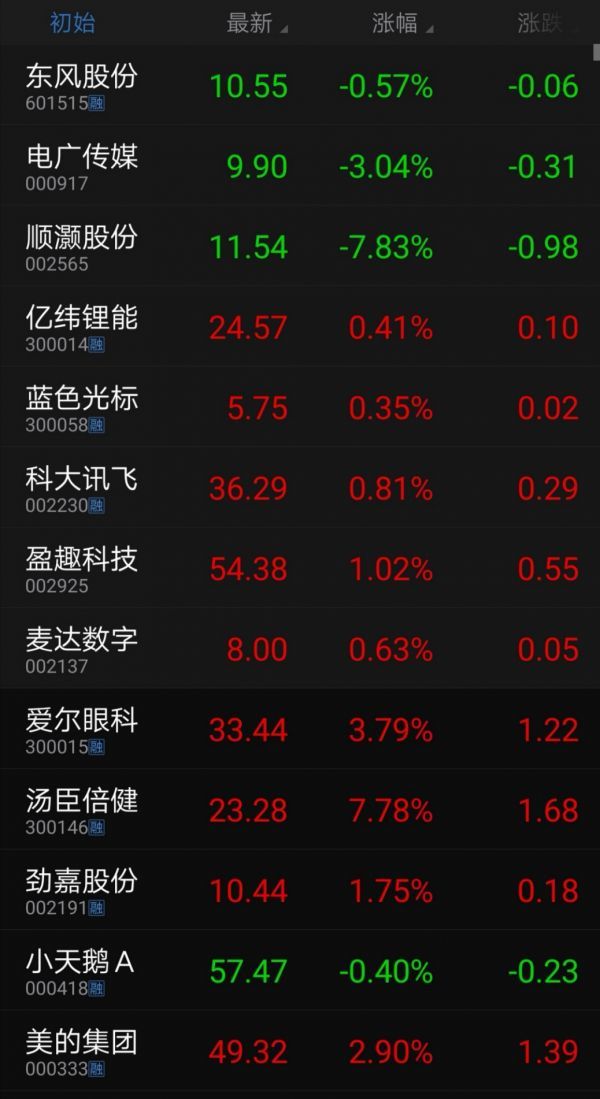The height and width of the screenshot is (1099, 600).
Task: View the 劲嘉股份 quote
Action: pyautogui.click(x=300, y=891)
